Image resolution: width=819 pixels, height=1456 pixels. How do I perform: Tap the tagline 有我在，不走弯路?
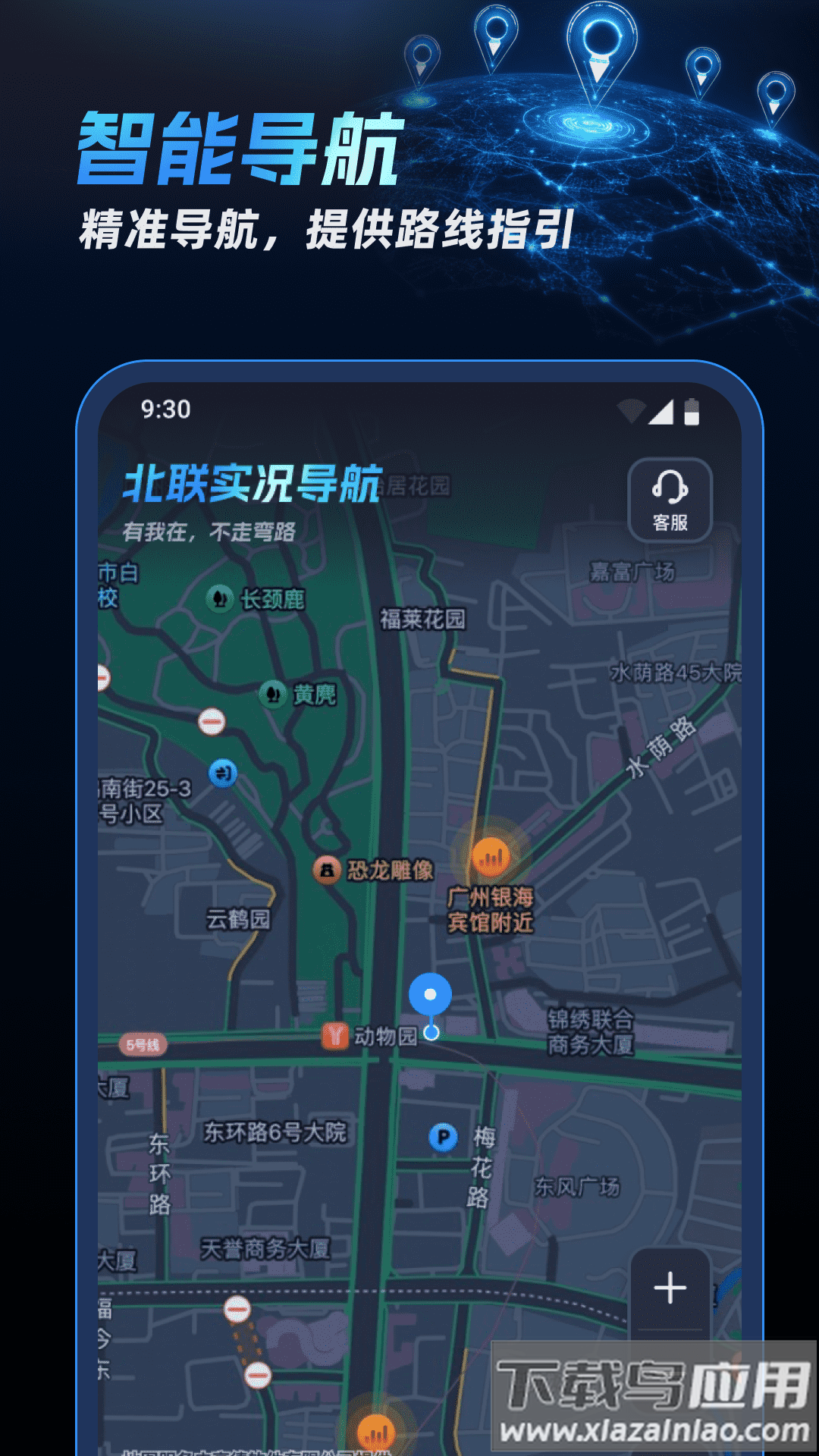point(209,532)
